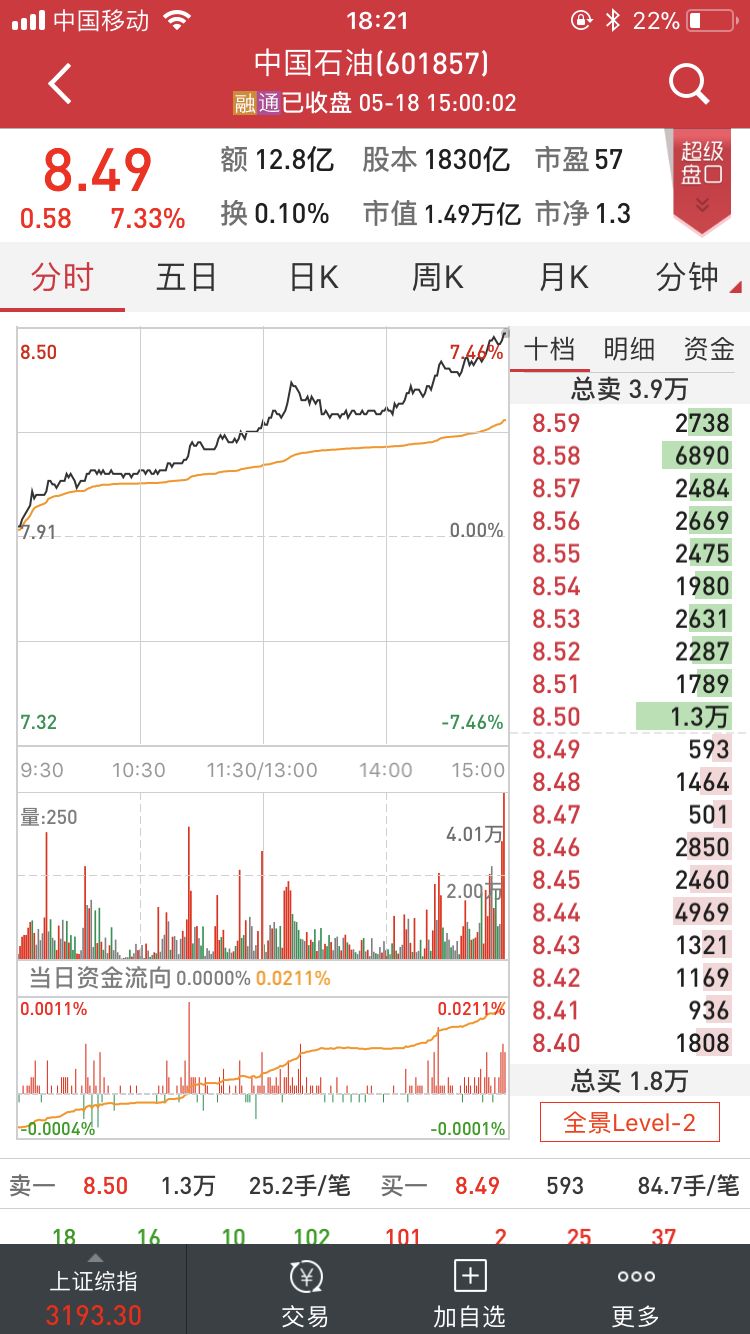The image size is (750, 1334).
Task: Switch to the 资金 tab
Action: coord(709,349)
